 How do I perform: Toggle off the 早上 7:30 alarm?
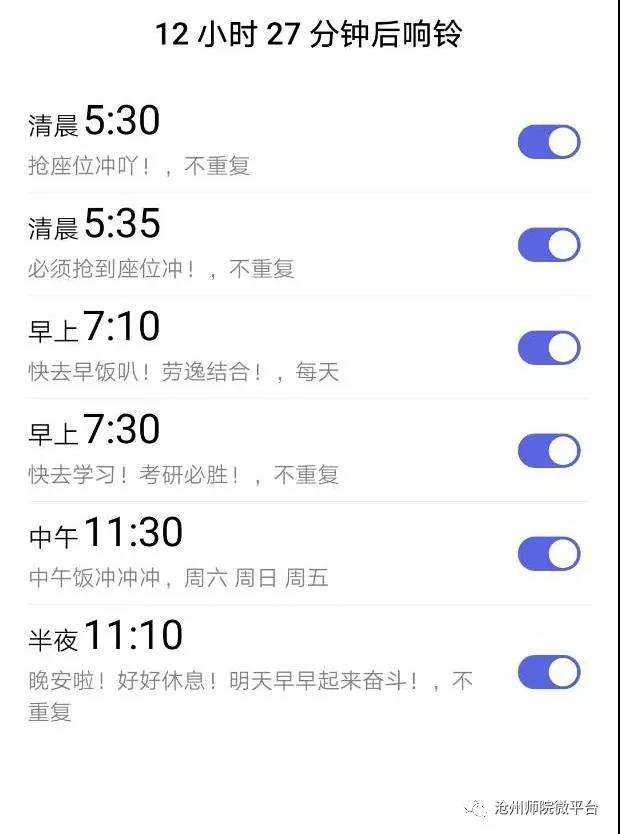(548, 451)
